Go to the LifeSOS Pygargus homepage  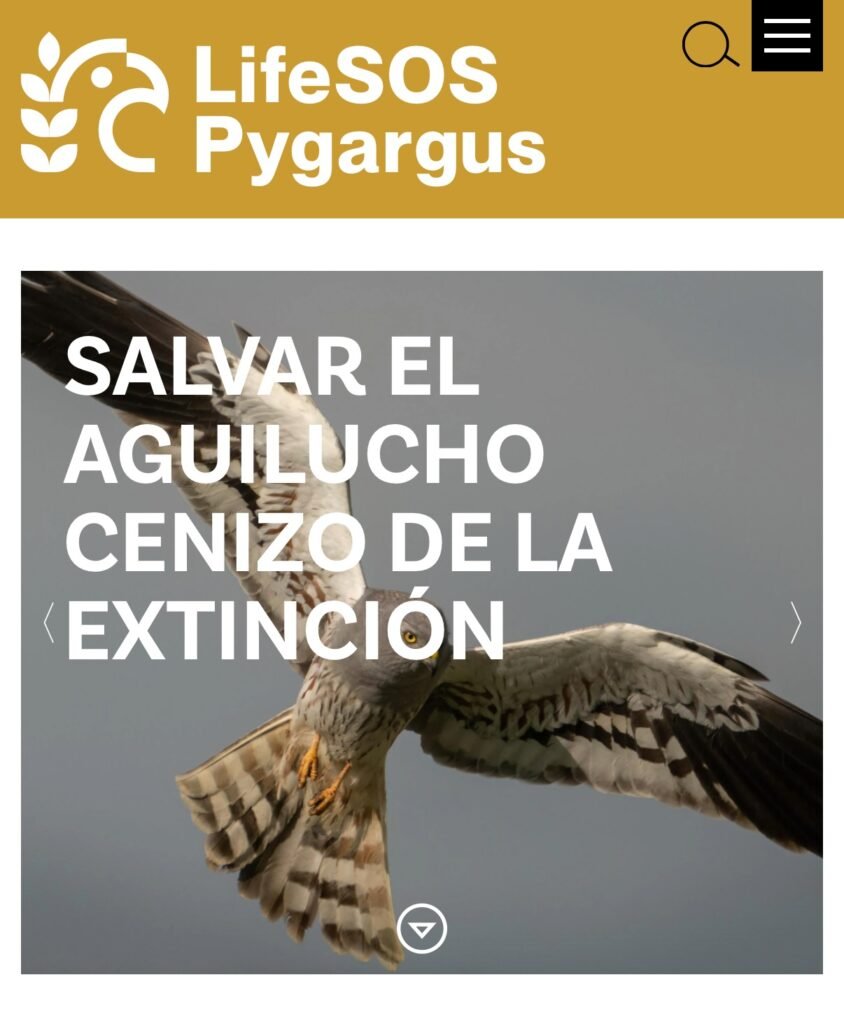pyautogui.click(x=283, y=108)
